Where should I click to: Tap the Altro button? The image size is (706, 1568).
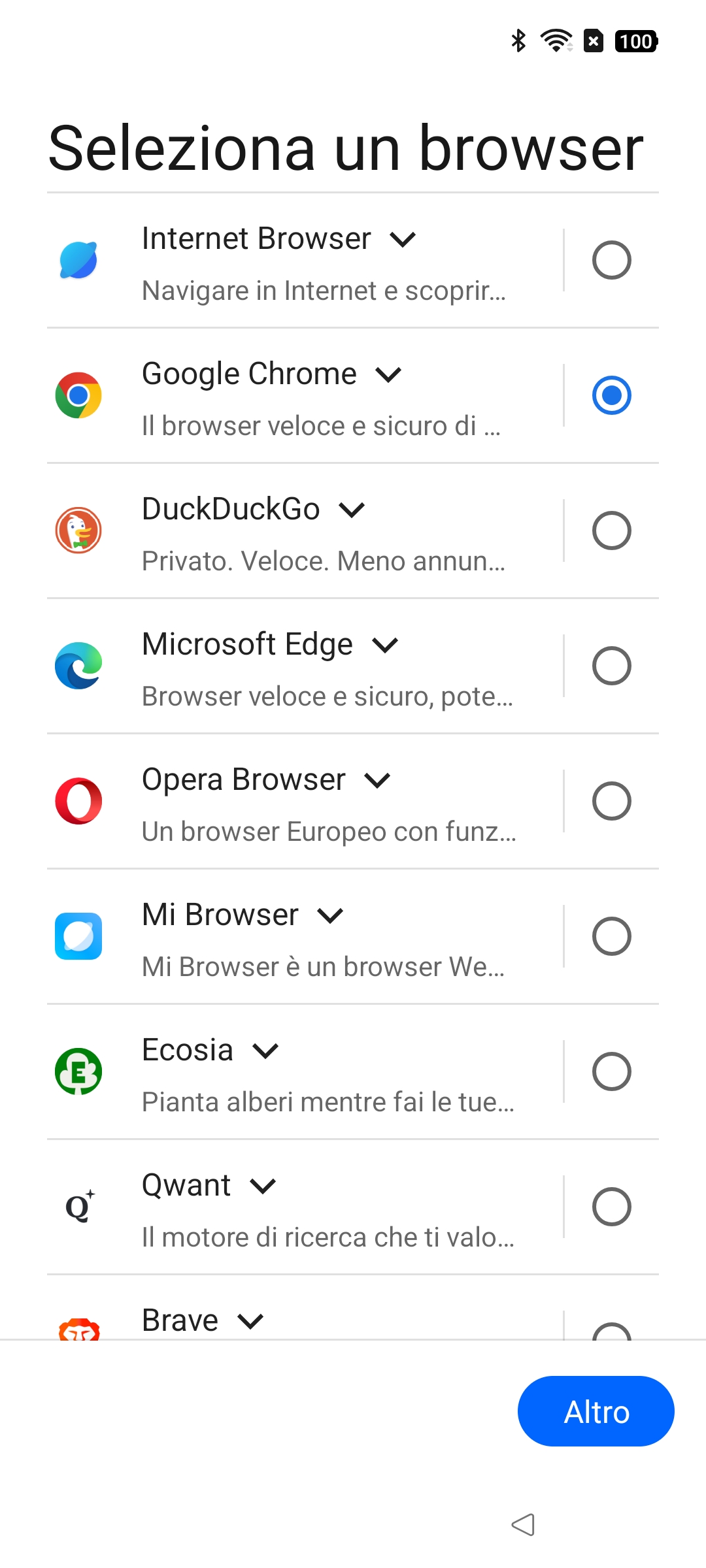tap(596, 1411)
